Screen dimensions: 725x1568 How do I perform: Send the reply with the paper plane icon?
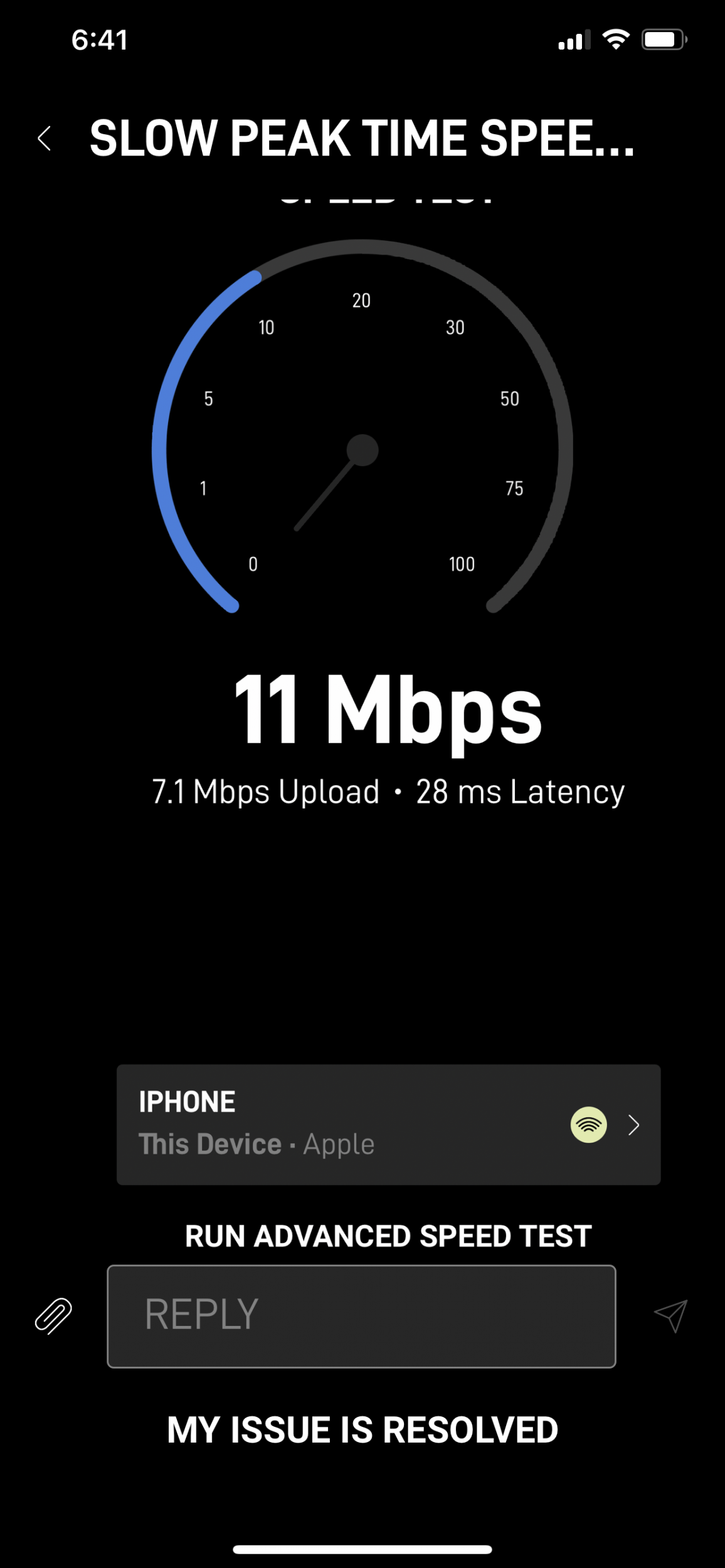pos(670,1315)
